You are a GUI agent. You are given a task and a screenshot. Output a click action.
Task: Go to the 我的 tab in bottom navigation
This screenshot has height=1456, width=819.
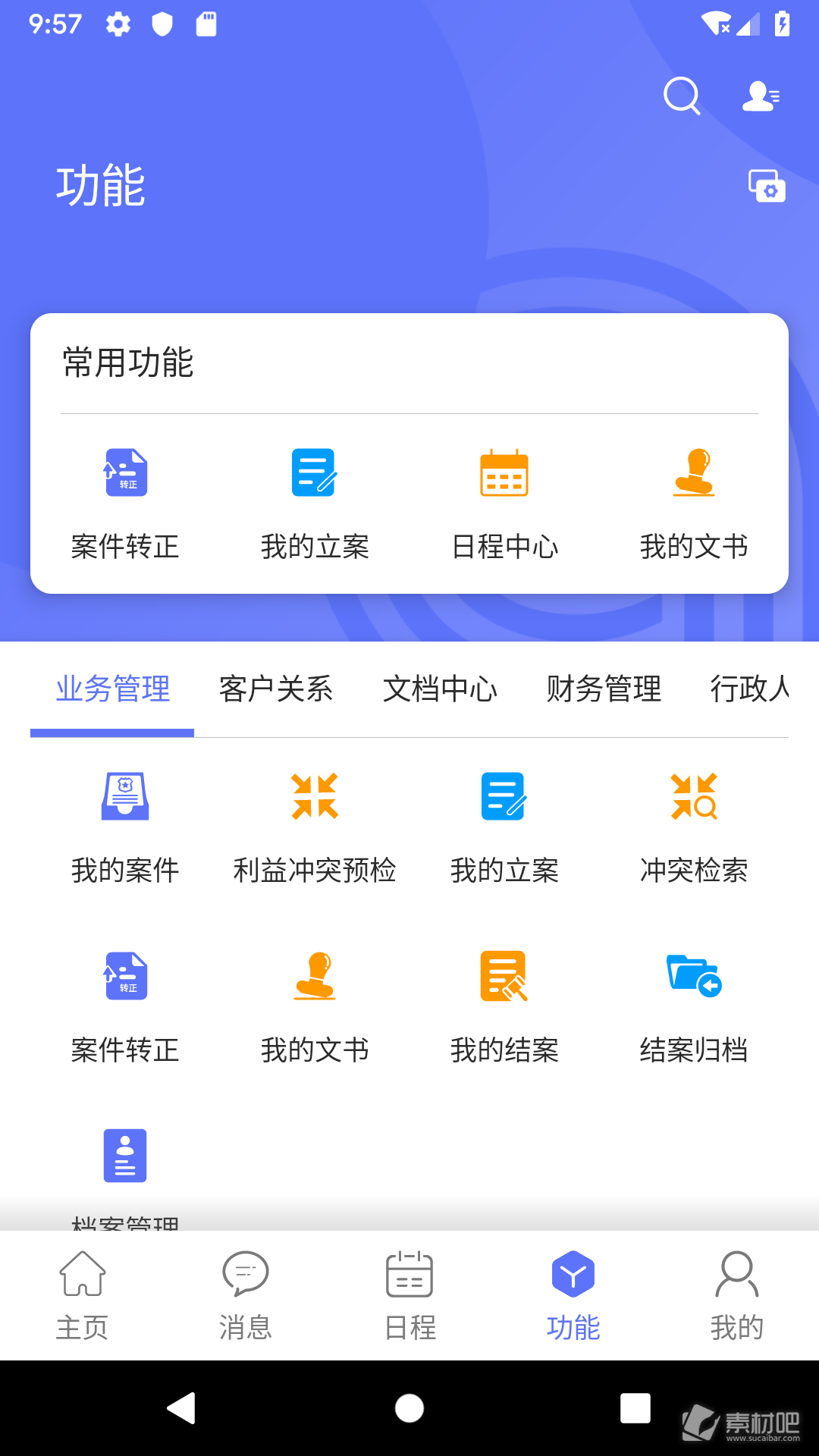[x=737, y=1295]
